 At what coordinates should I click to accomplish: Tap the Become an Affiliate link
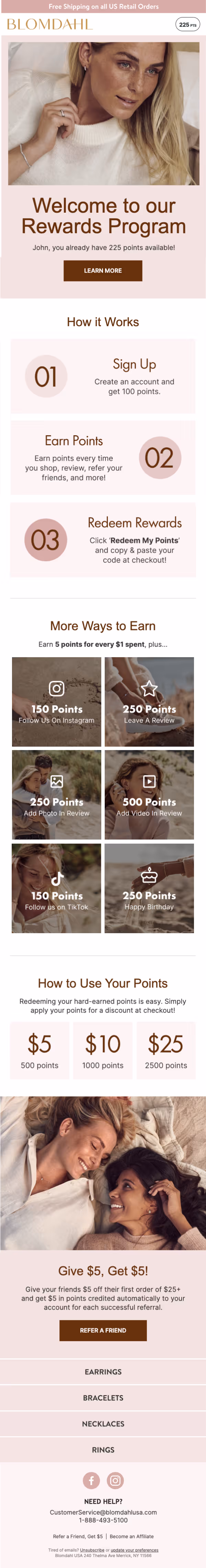(131, 1536)
